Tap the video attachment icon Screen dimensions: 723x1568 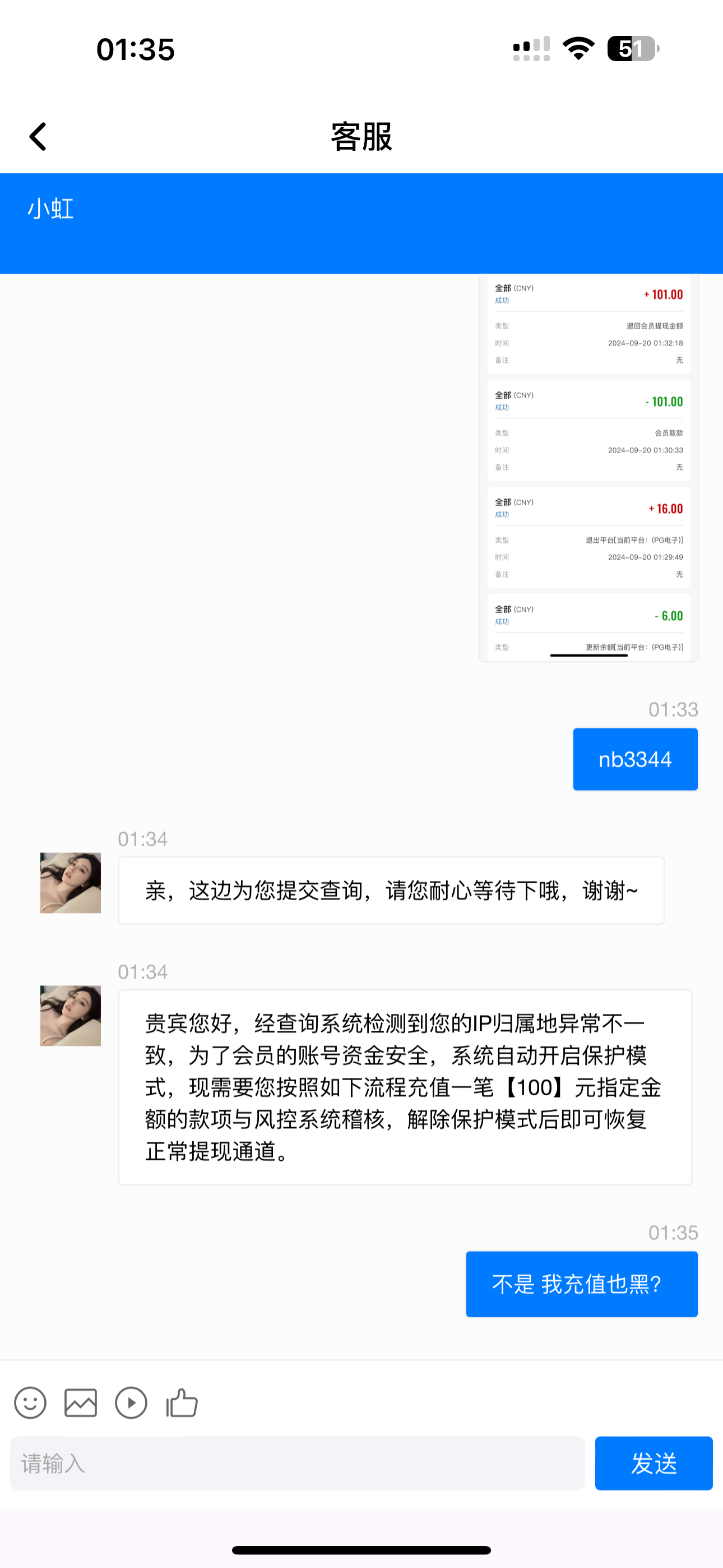131,1403
